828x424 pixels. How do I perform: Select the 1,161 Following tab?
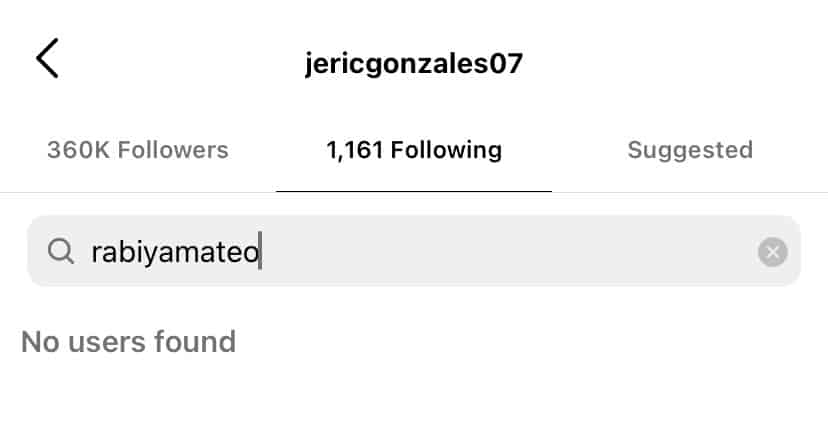[414, 150]
